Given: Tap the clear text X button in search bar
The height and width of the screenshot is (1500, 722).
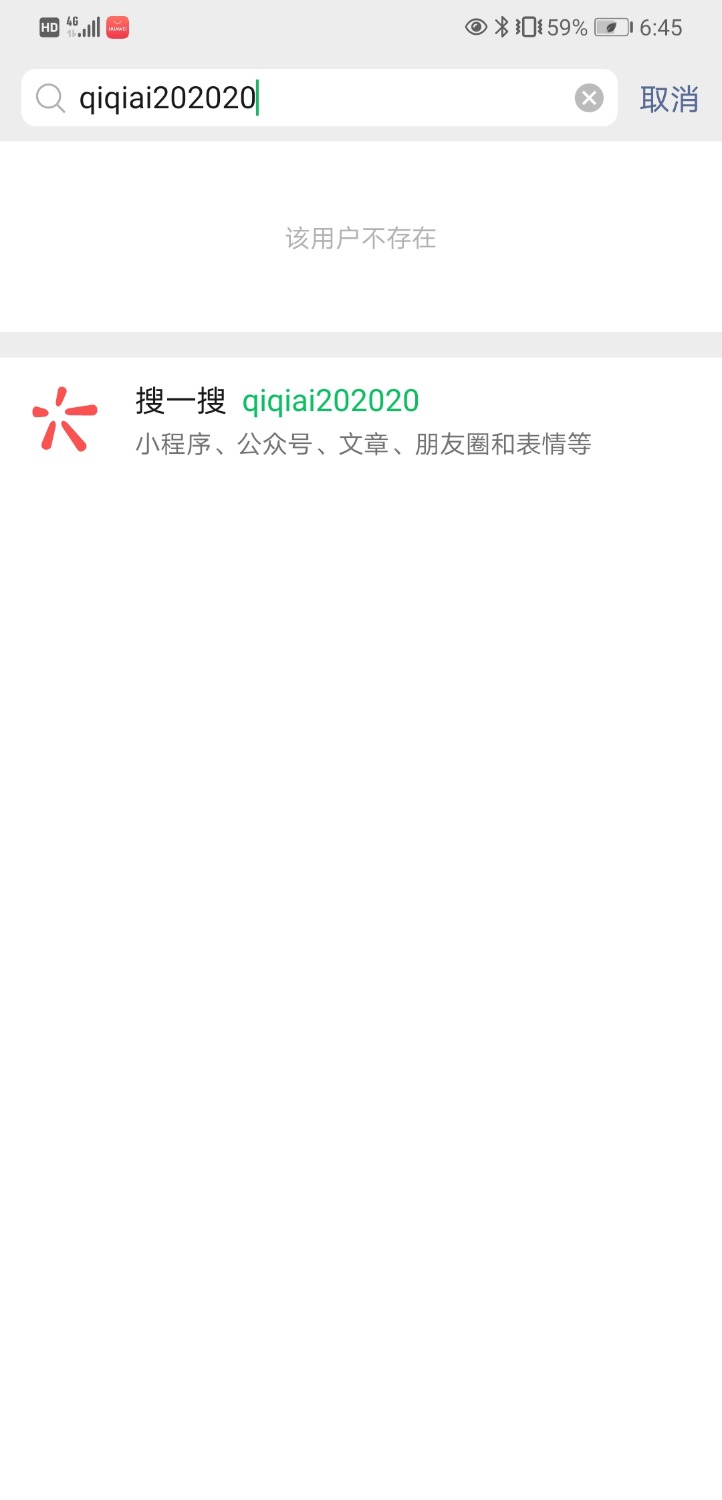Looking at the screenshot, I should point(588,97).
